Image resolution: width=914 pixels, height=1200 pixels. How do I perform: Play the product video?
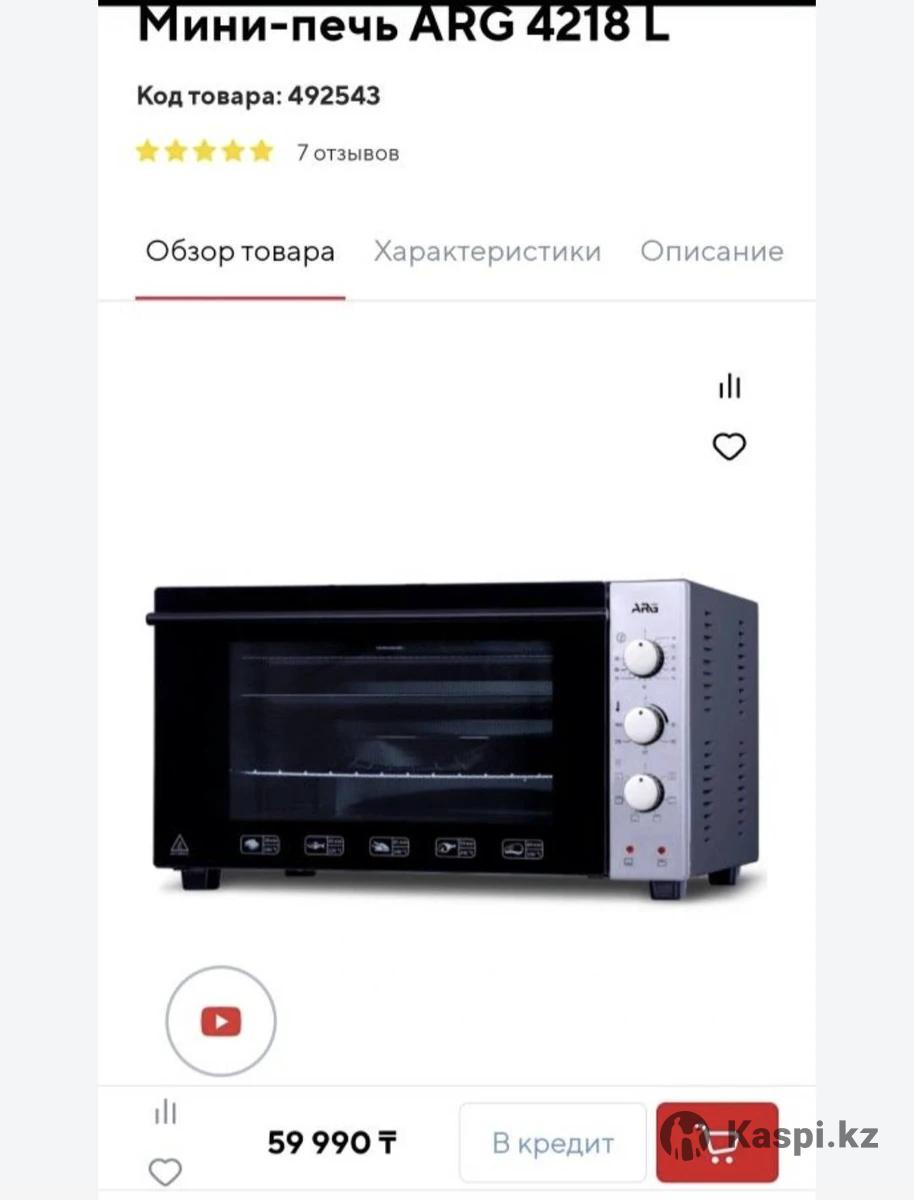(221, 1021)
